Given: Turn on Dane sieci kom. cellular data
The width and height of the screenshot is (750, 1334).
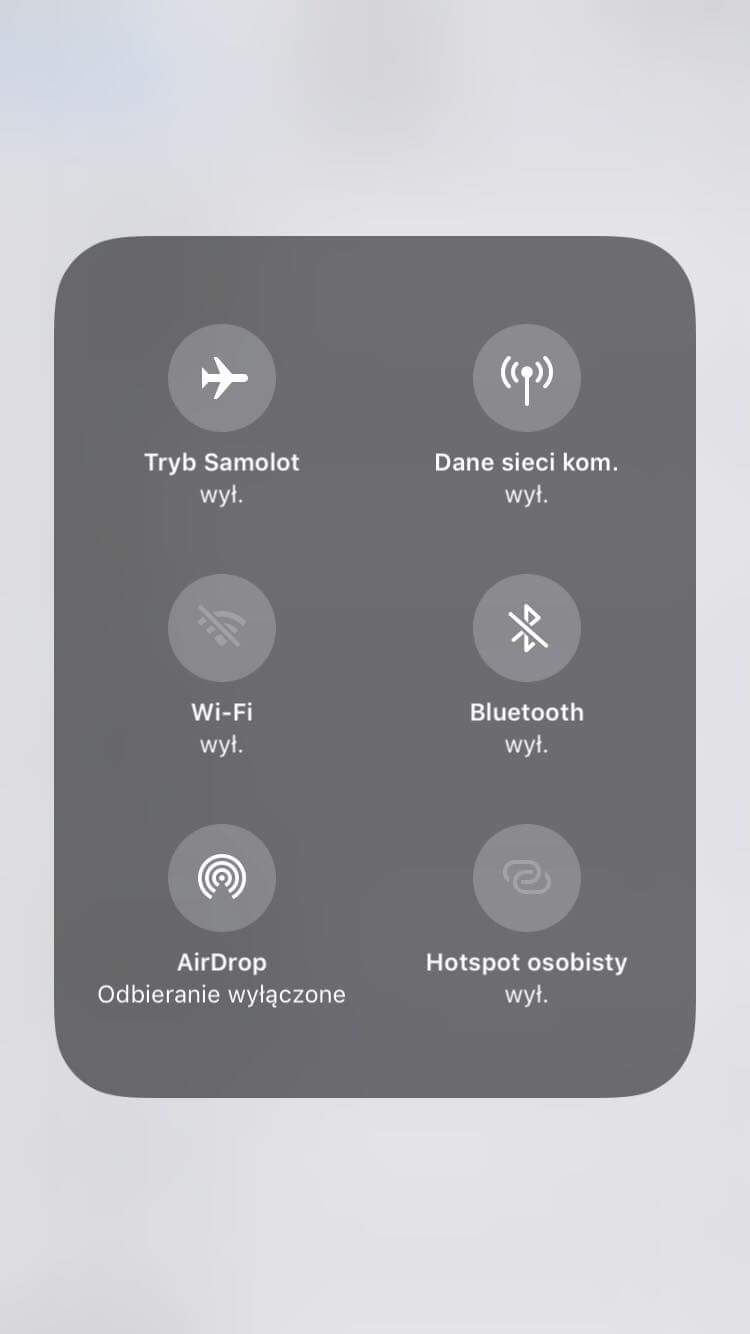Looking at the screenshot, I should [x=526, y=378].
